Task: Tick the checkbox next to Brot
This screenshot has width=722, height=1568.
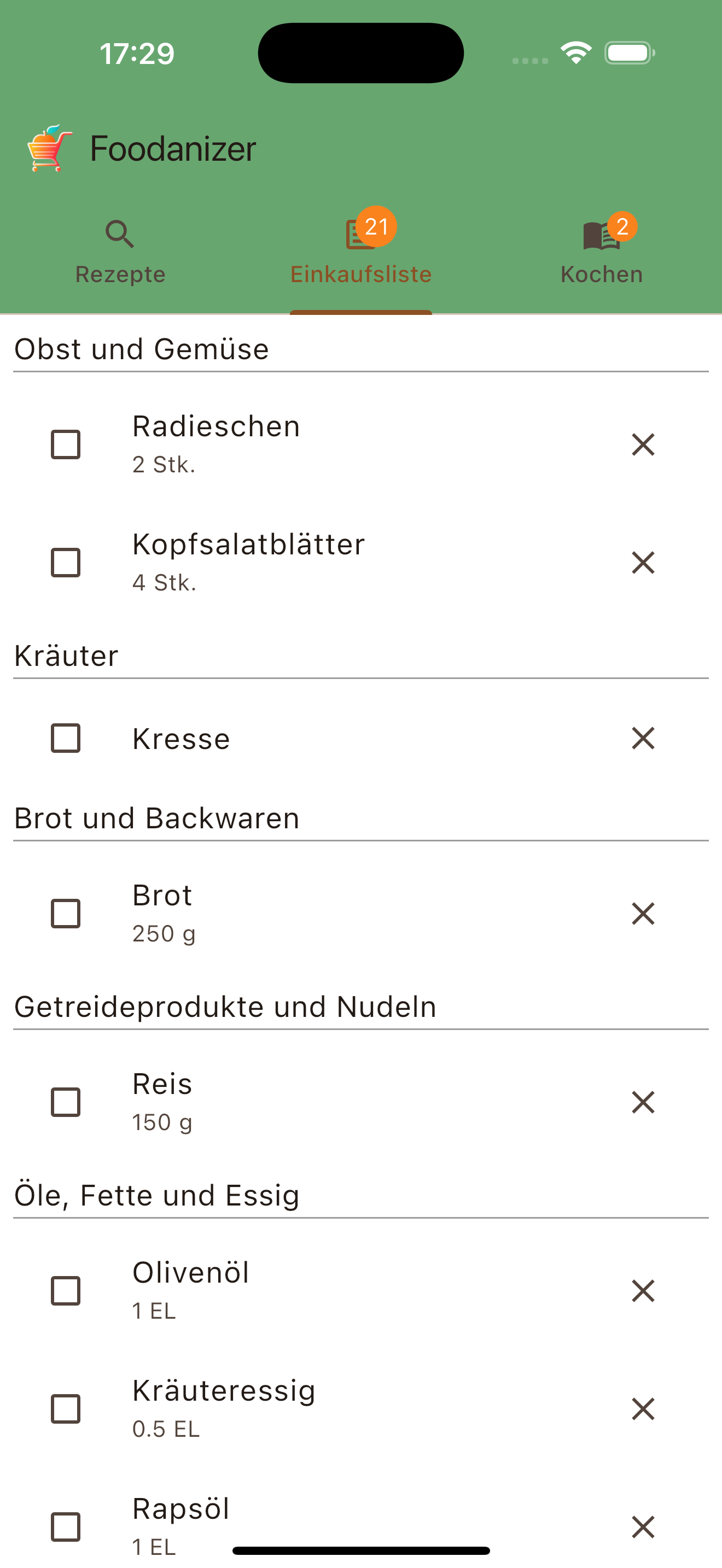Action: (x=66, y=913)
